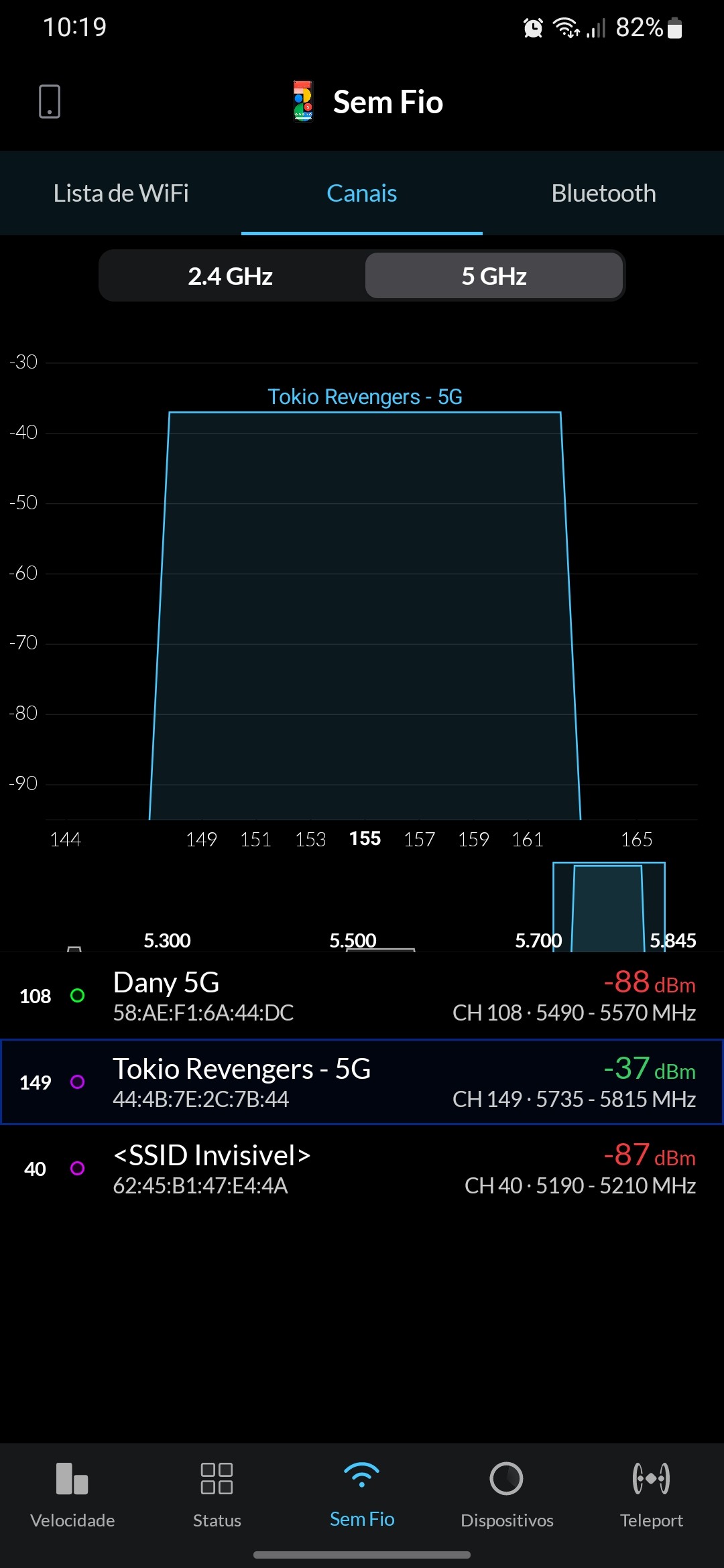Tap the phone device icon in header
The height and width of the screenshot is (1568, 724).
coord(50,102)
